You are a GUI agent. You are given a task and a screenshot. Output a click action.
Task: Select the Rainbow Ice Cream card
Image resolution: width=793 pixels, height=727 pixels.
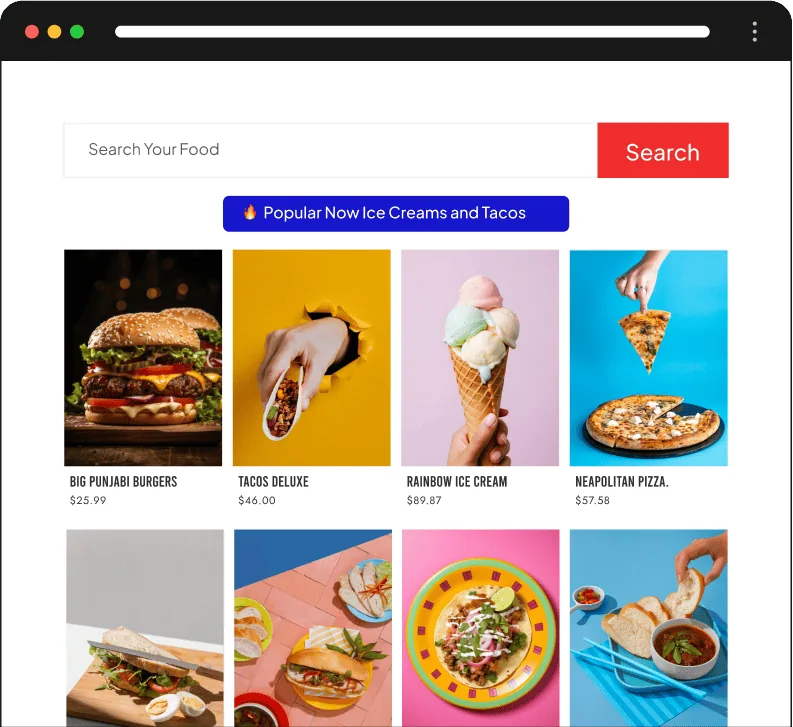click(x=480, y=358)
